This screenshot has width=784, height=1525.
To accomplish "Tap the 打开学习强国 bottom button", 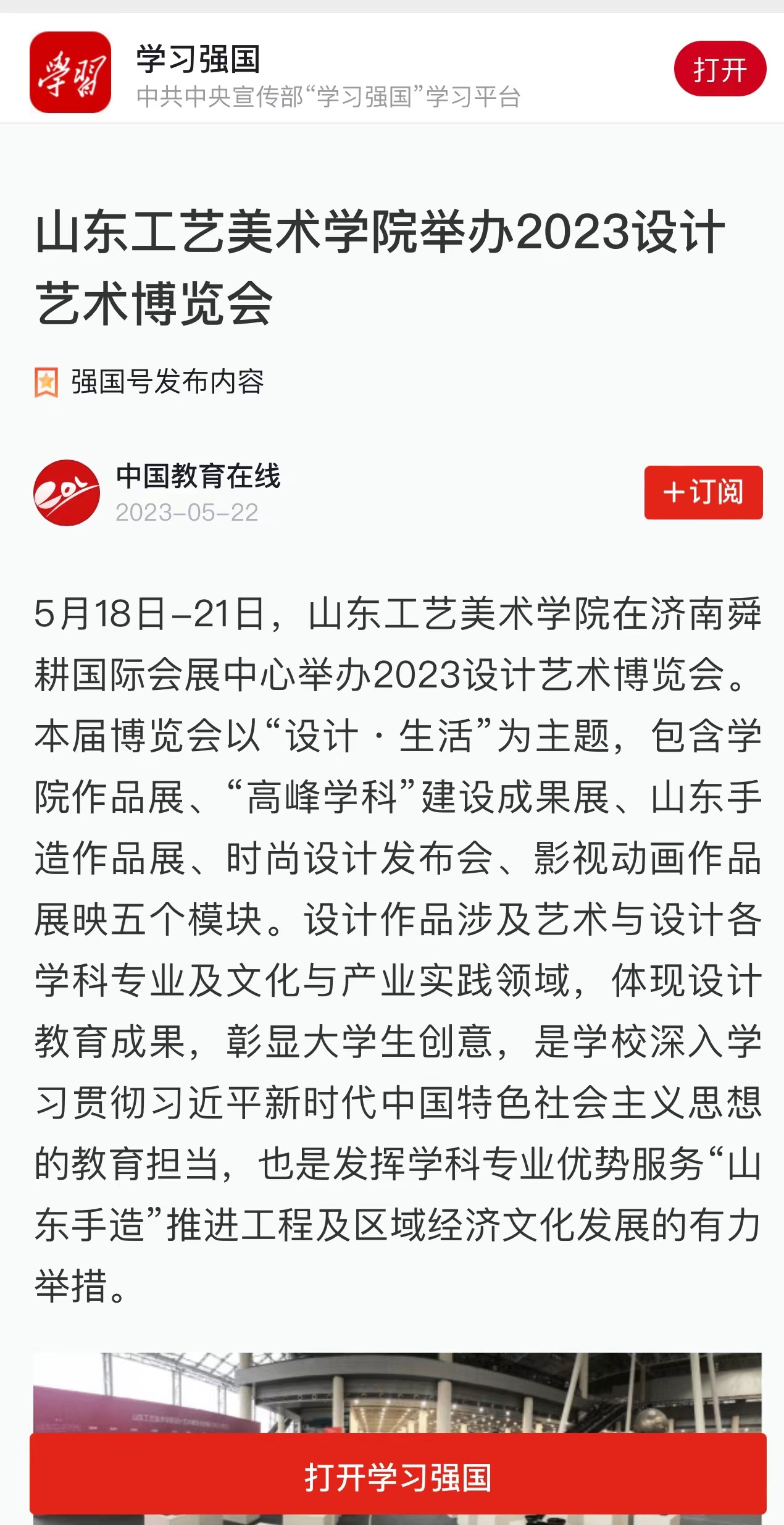I will click(398, 1477).
